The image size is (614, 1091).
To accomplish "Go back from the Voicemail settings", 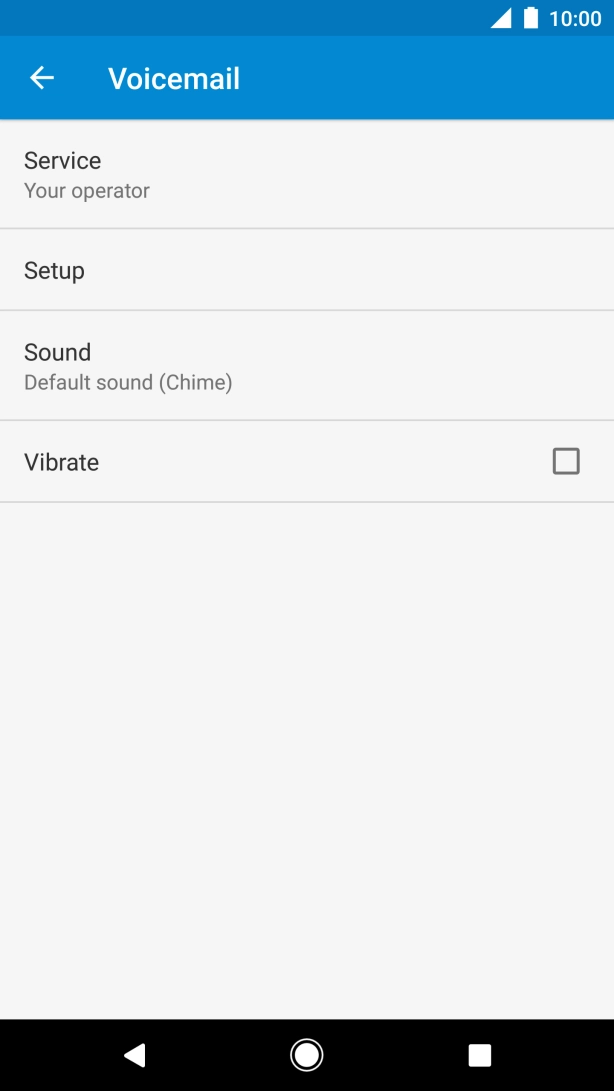I will (42, 78).
